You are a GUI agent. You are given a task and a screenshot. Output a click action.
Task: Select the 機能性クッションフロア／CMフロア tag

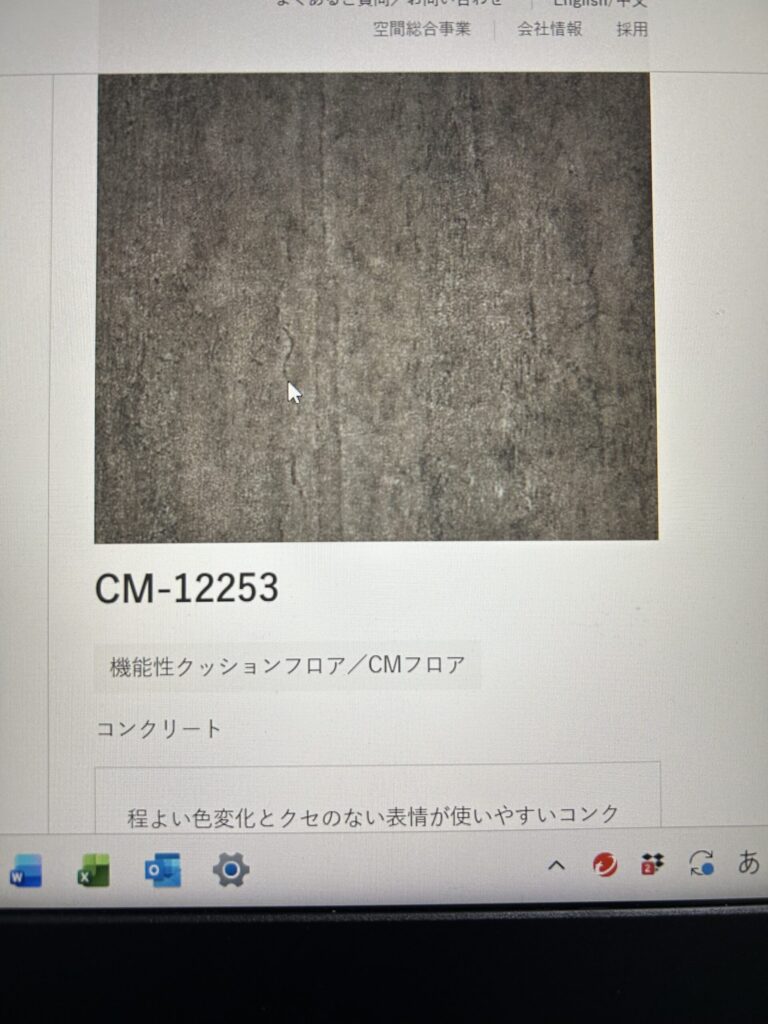(287, 666)
